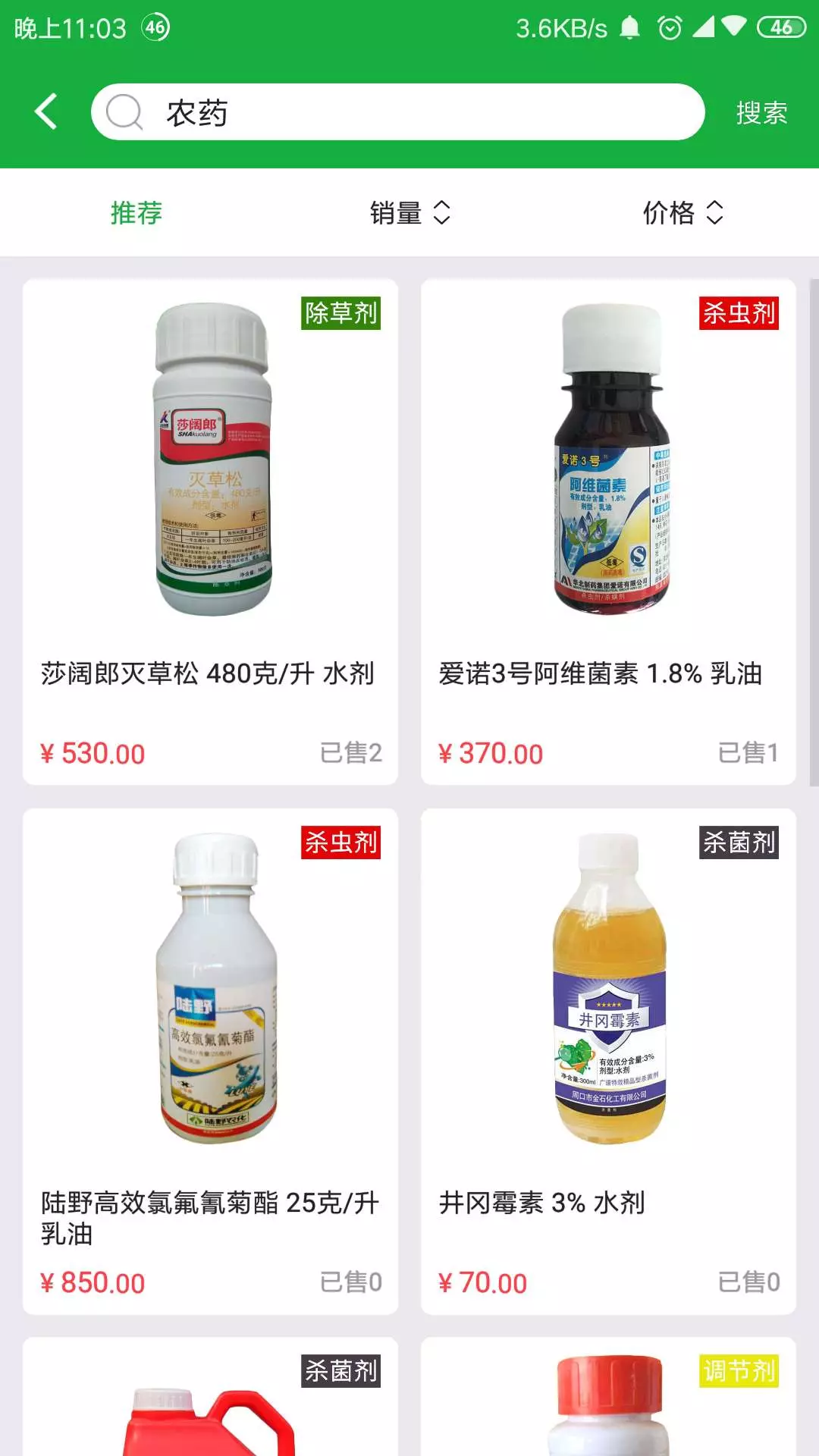
Task: Open 井冈霉素 3% 水剂 product card
Action: point(608,1061)
